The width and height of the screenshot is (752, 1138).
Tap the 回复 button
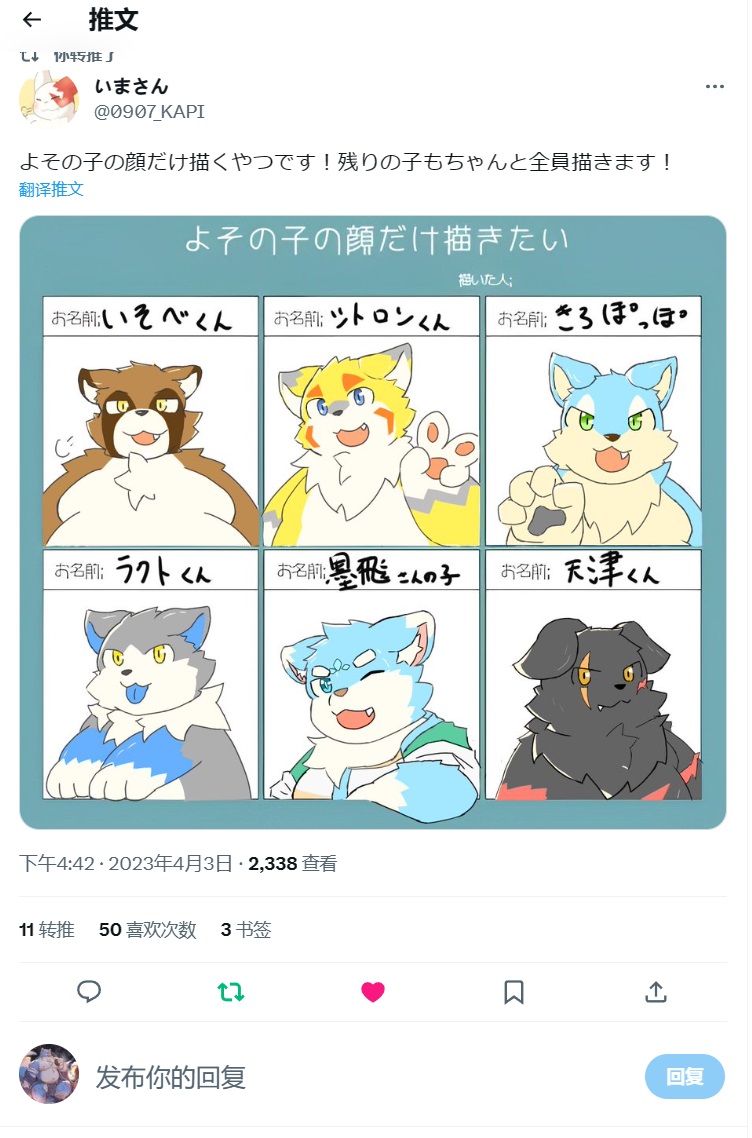click(685, 1077)
